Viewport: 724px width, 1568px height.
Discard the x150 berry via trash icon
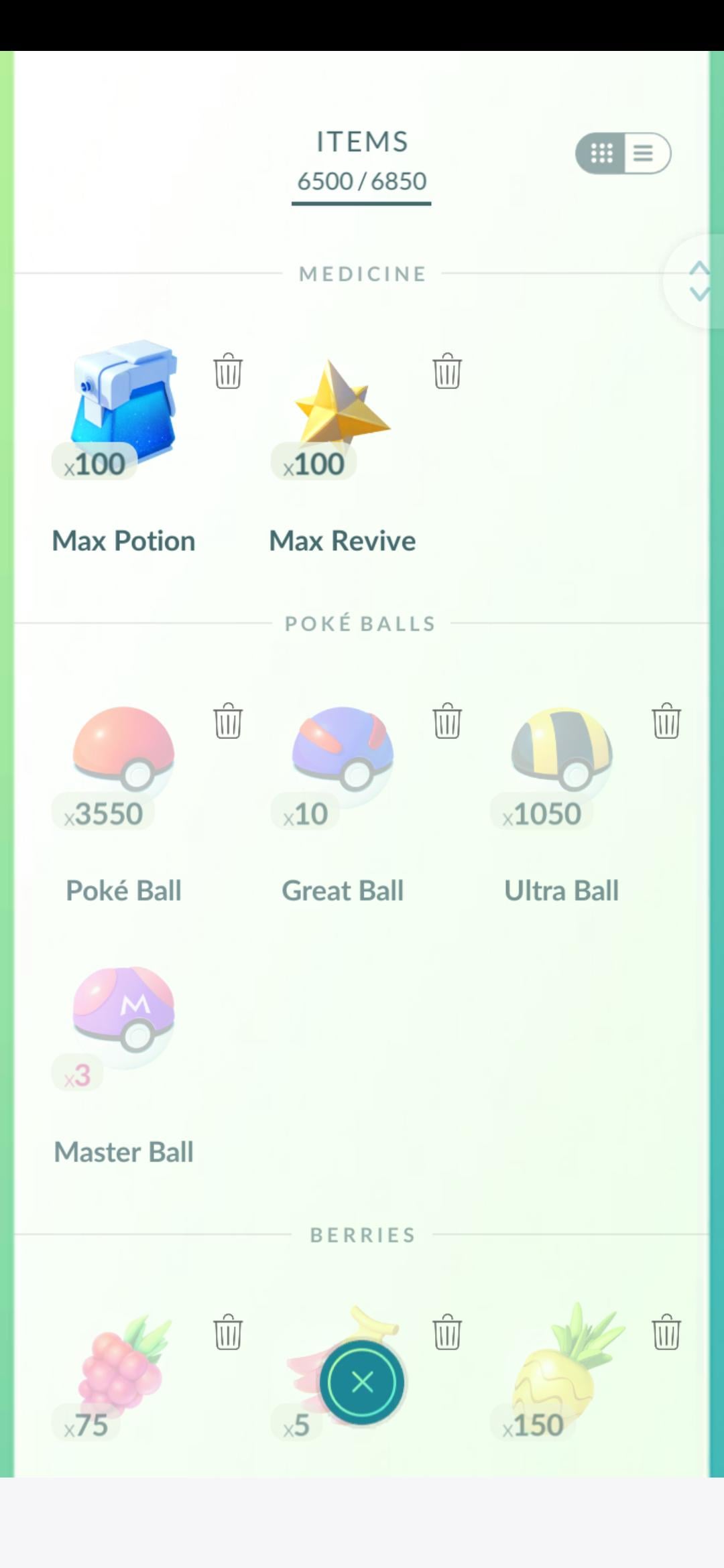tap(666, 1331)
